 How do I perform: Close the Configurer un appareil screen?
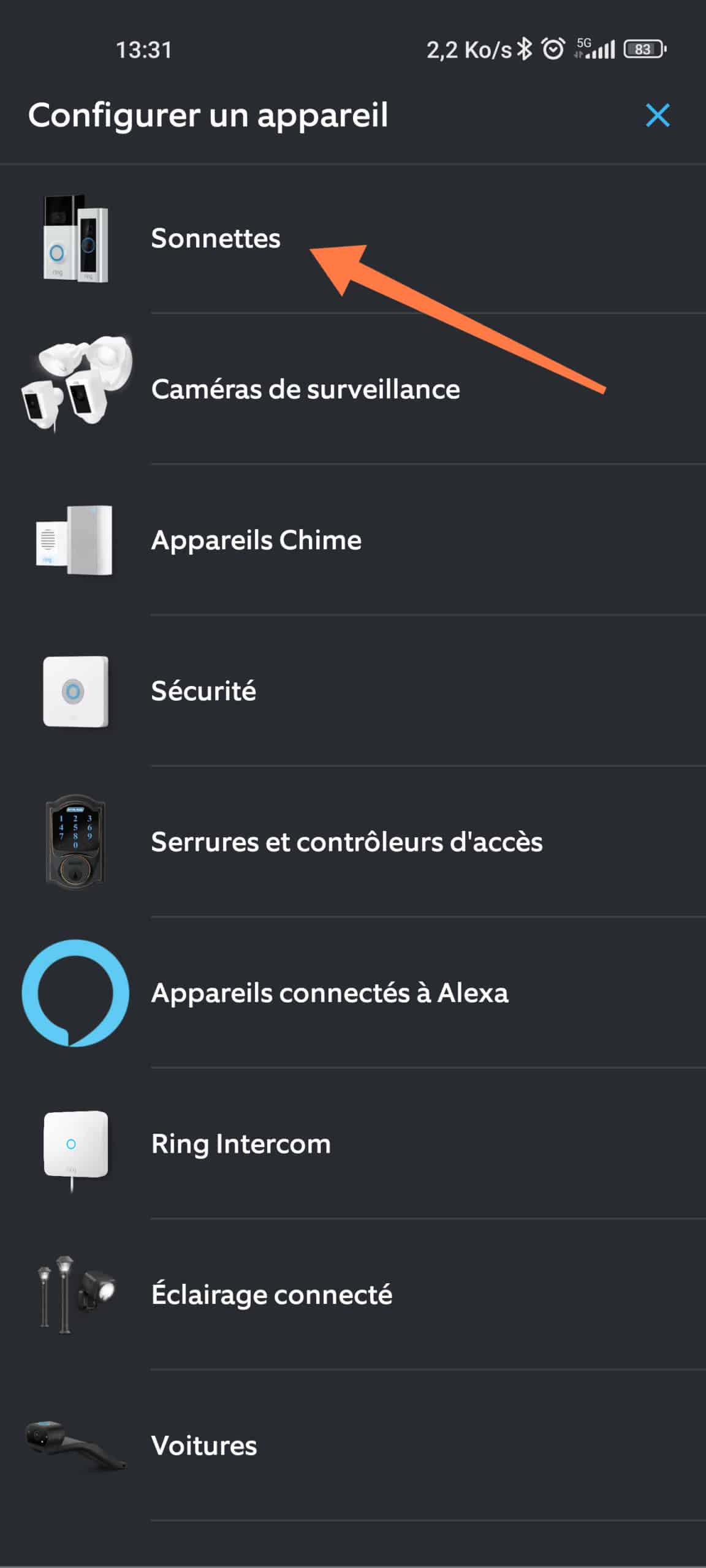point(658,115)
